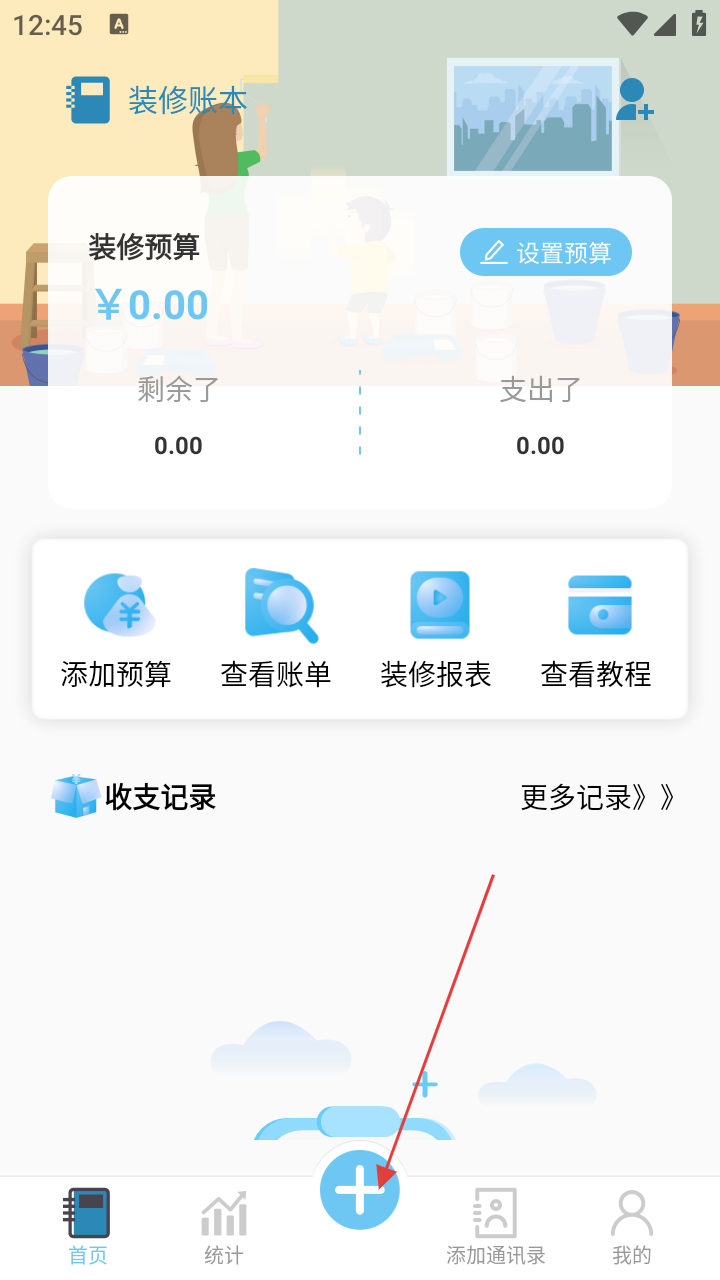The width and height of the screenshot is (720, 1280).
Task: View tutorials via 查看教程
Action: click(x=597, y=630)
